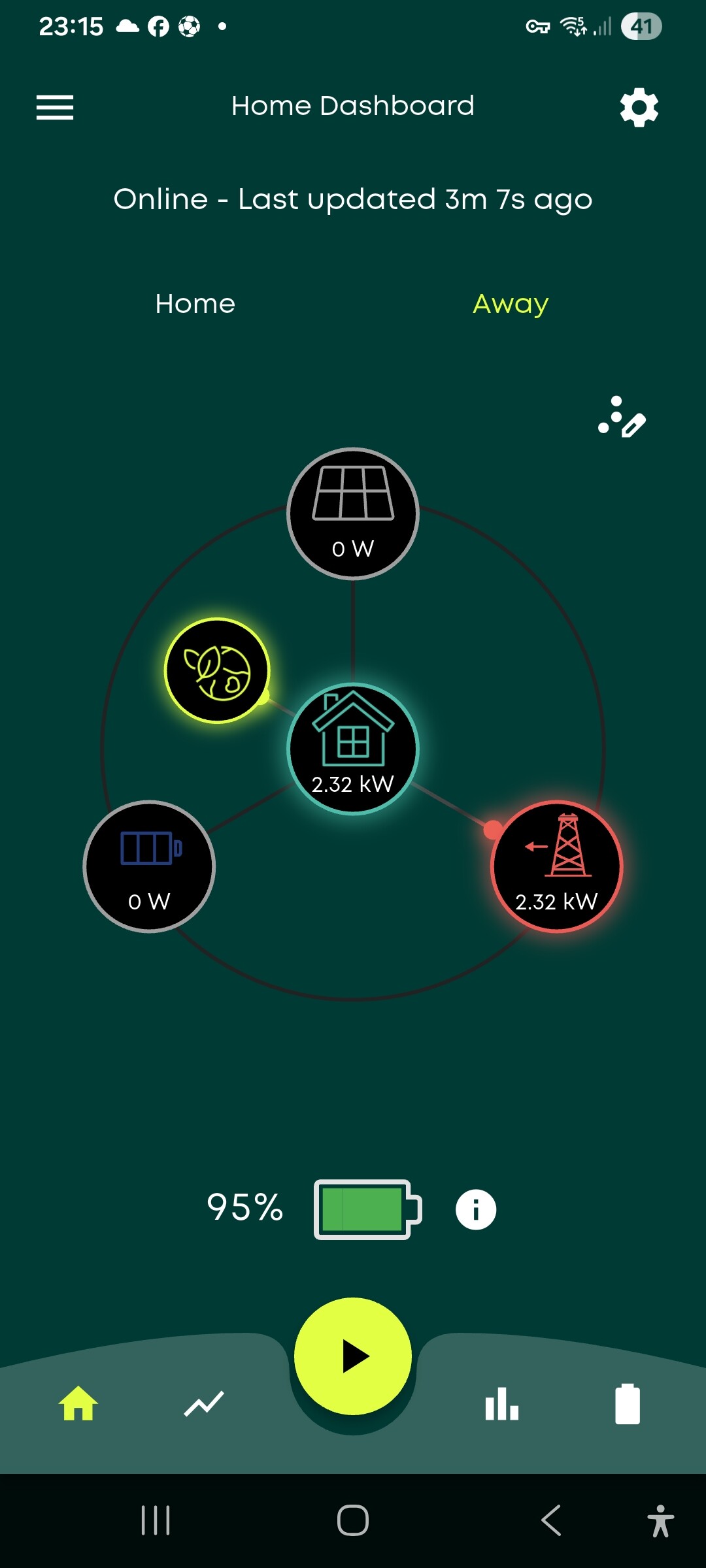
Task: Open settings gear icon
Action: (639, 107)
